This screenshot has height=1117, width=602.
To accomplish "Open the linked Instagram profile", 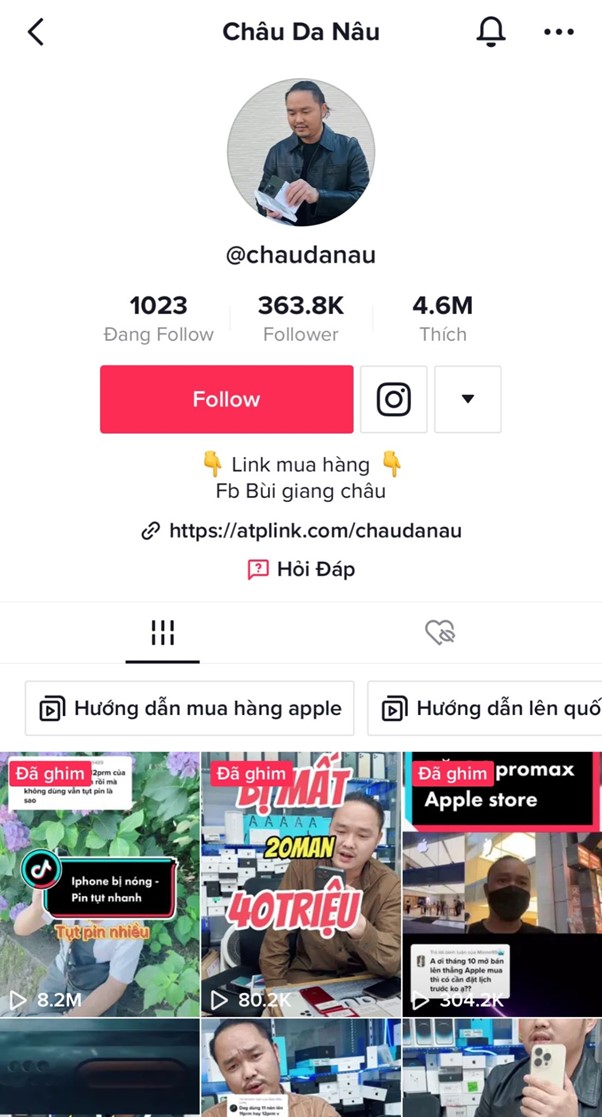I will click(x=394, y=399).
